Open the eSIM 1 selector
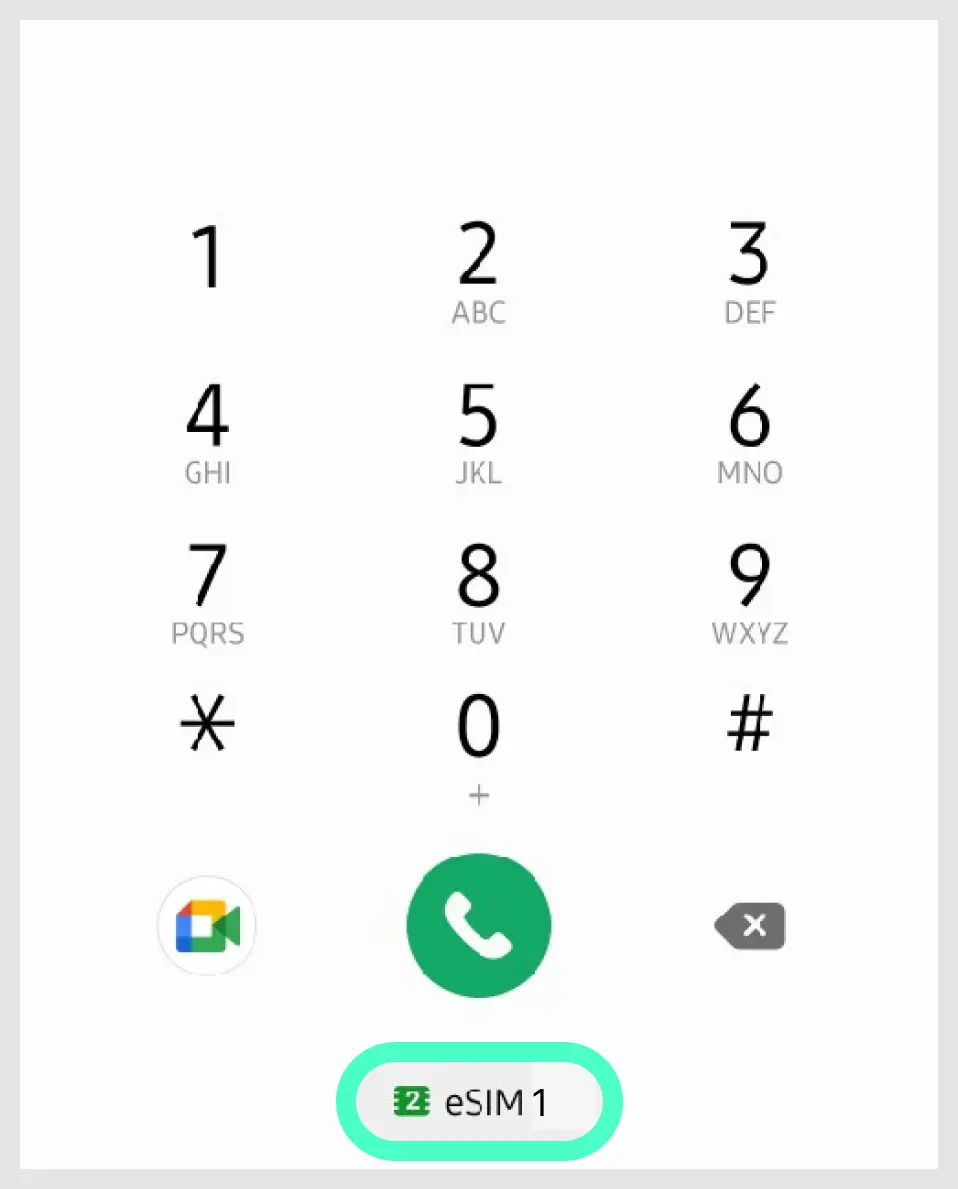Image resolution: width=958 pixels, height=1189 pixels. click(x=479, y=1103)
